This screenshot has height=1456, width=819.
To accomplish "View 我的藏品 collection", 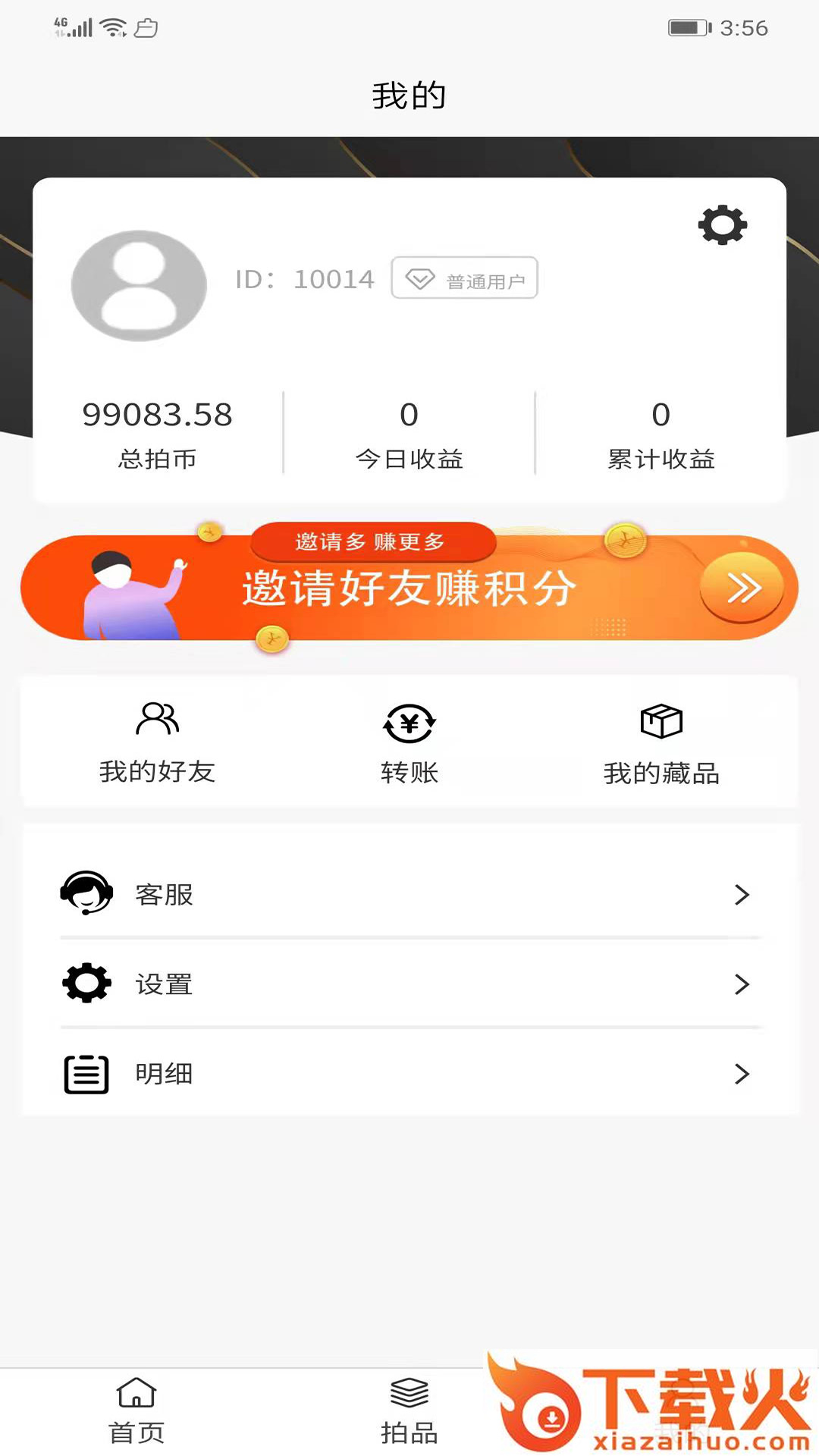I will click(x=661, y=742).
